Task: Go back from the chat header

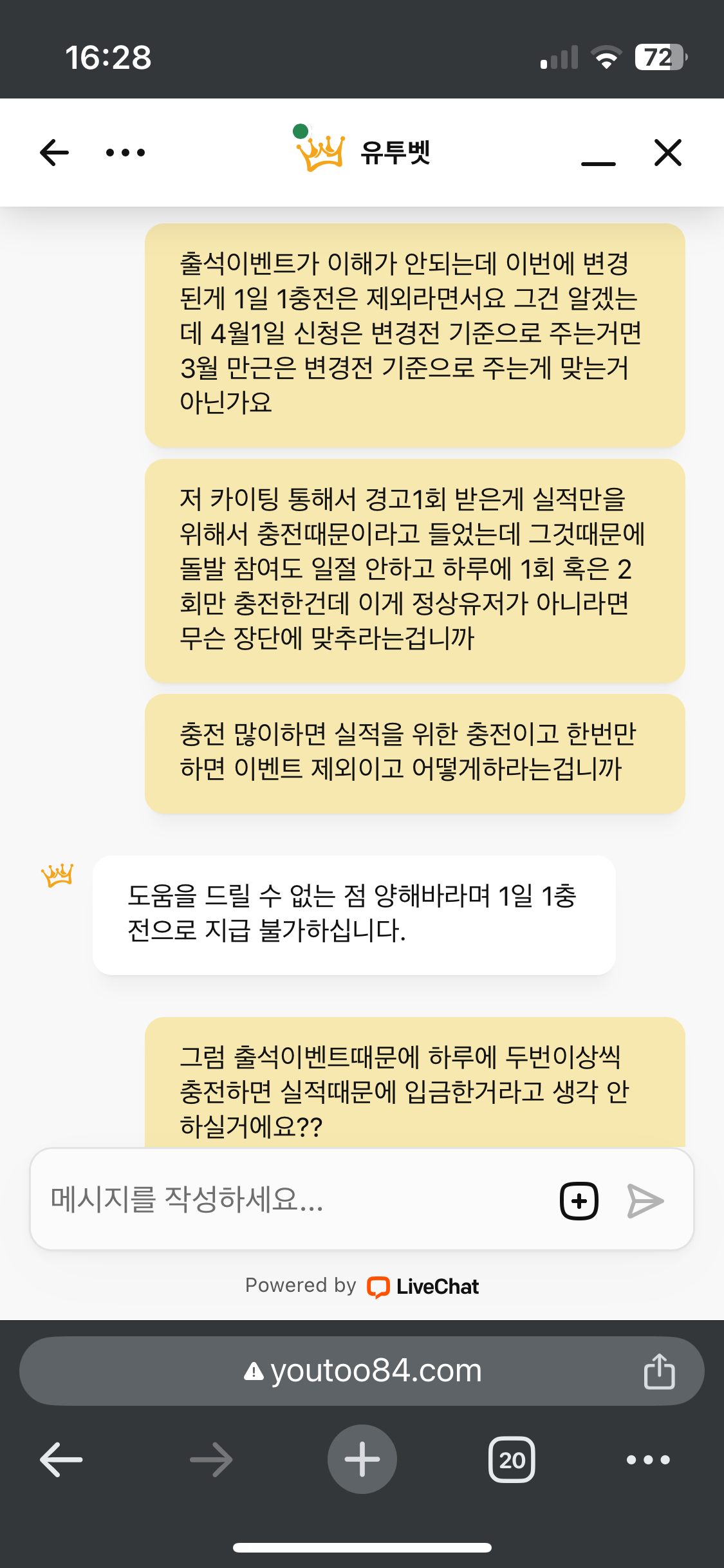Action: click(54, 153)
